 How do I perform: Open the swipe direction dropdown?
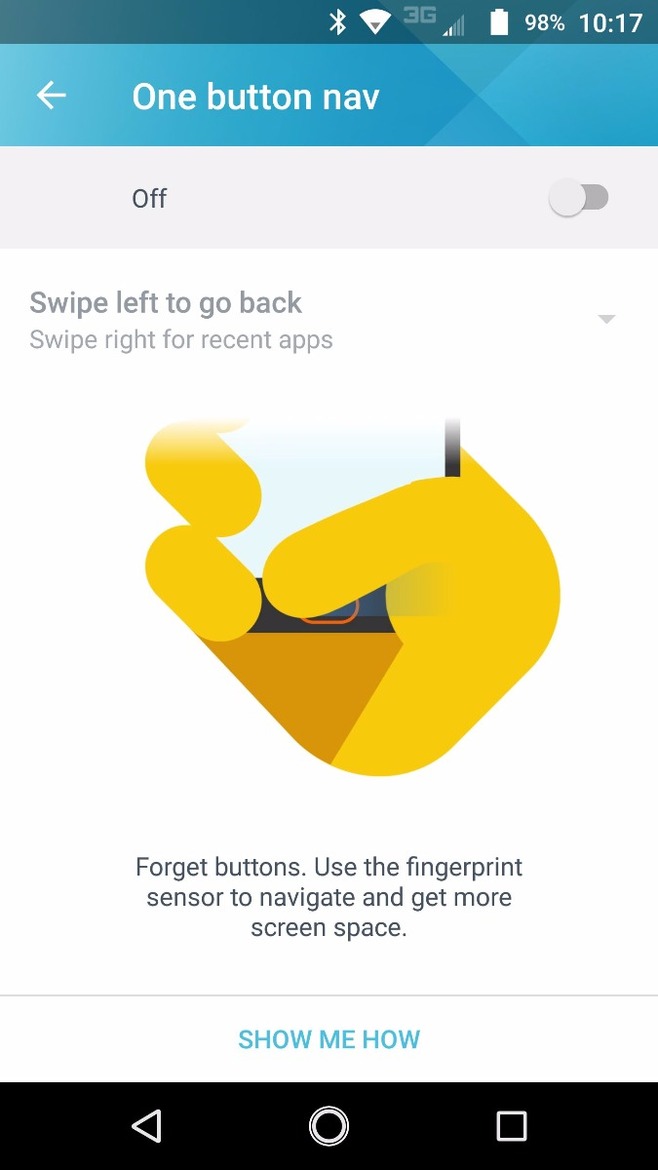coord(605,319)
